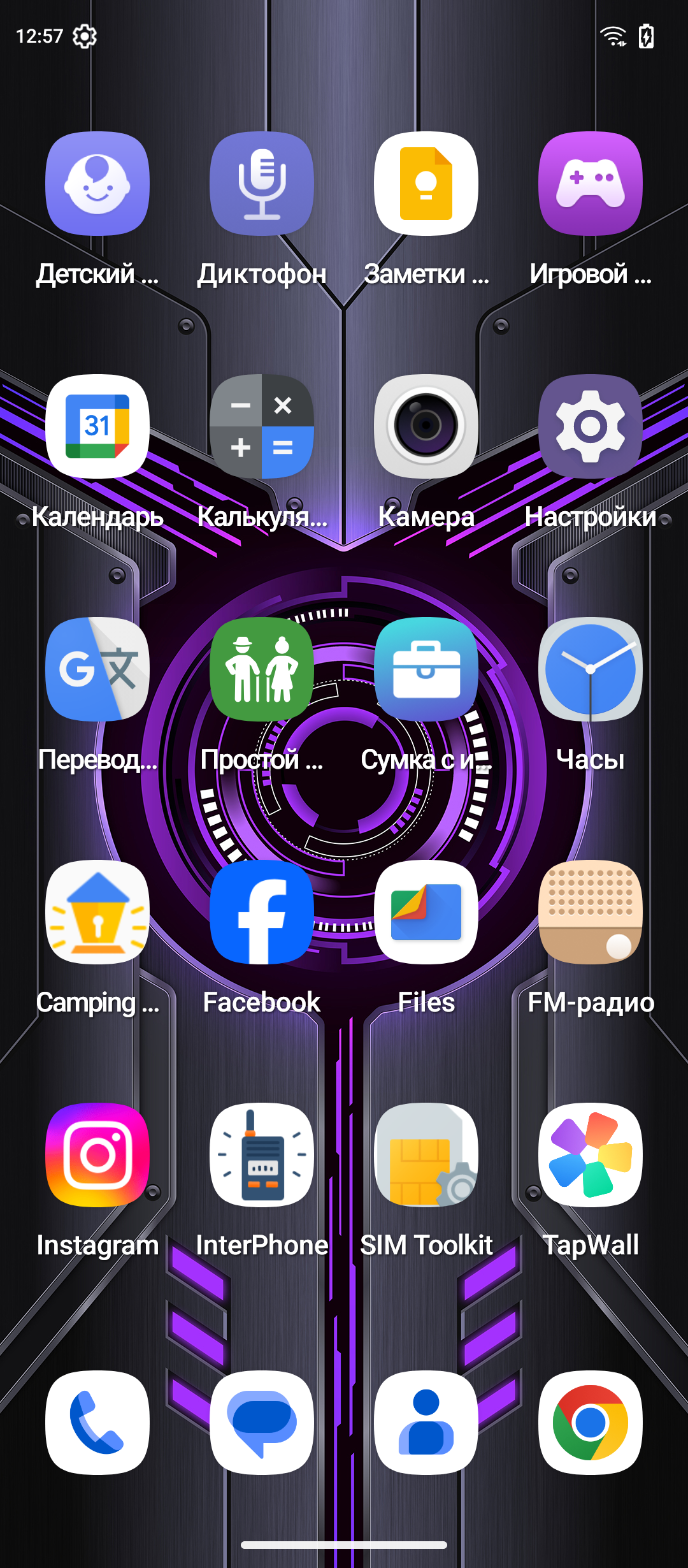
Task: Launch the Camping lantern app
Action: click(x=97, y=912)
